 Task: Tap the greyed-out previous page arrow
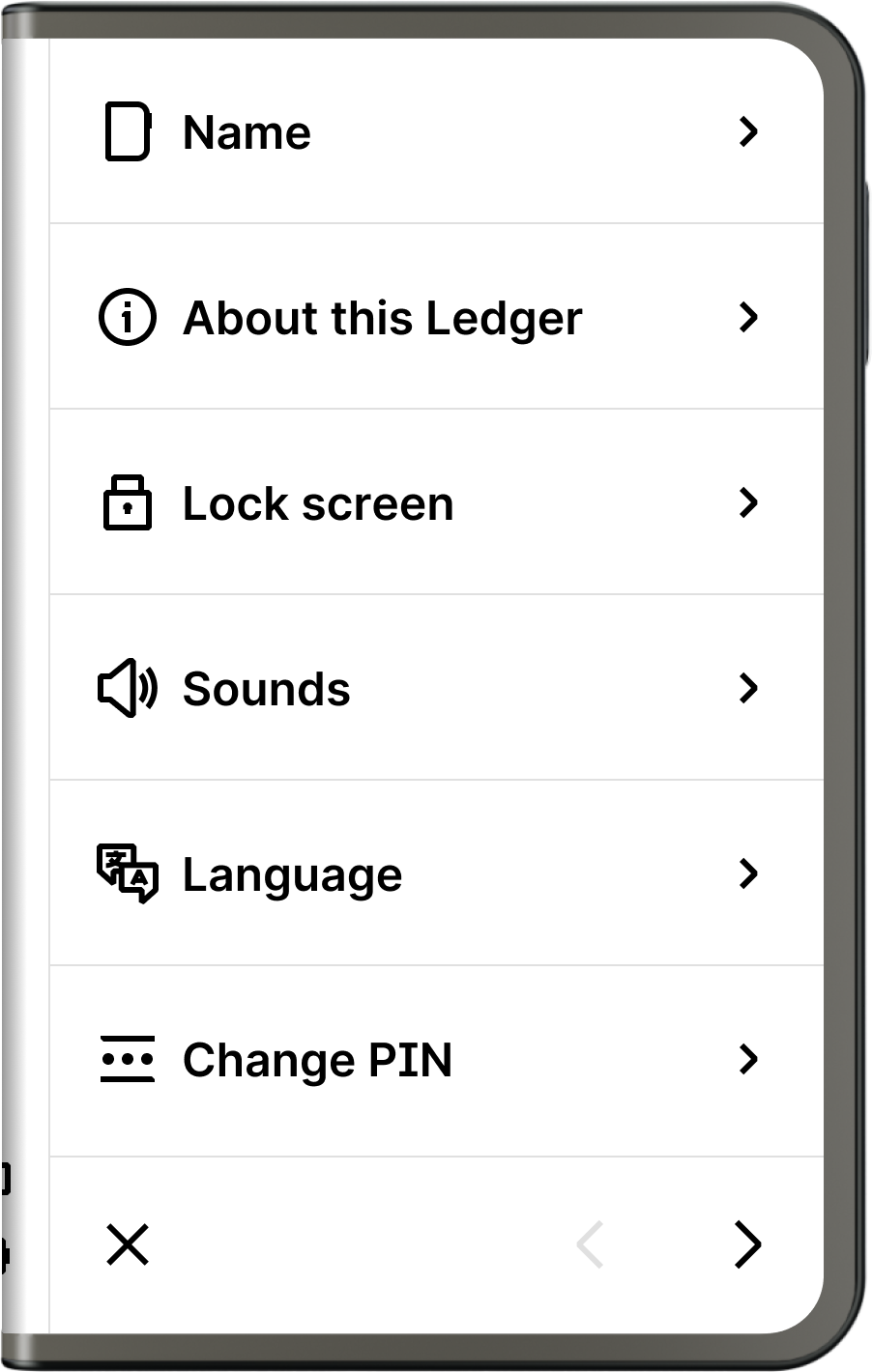(x=590, y=1244)
